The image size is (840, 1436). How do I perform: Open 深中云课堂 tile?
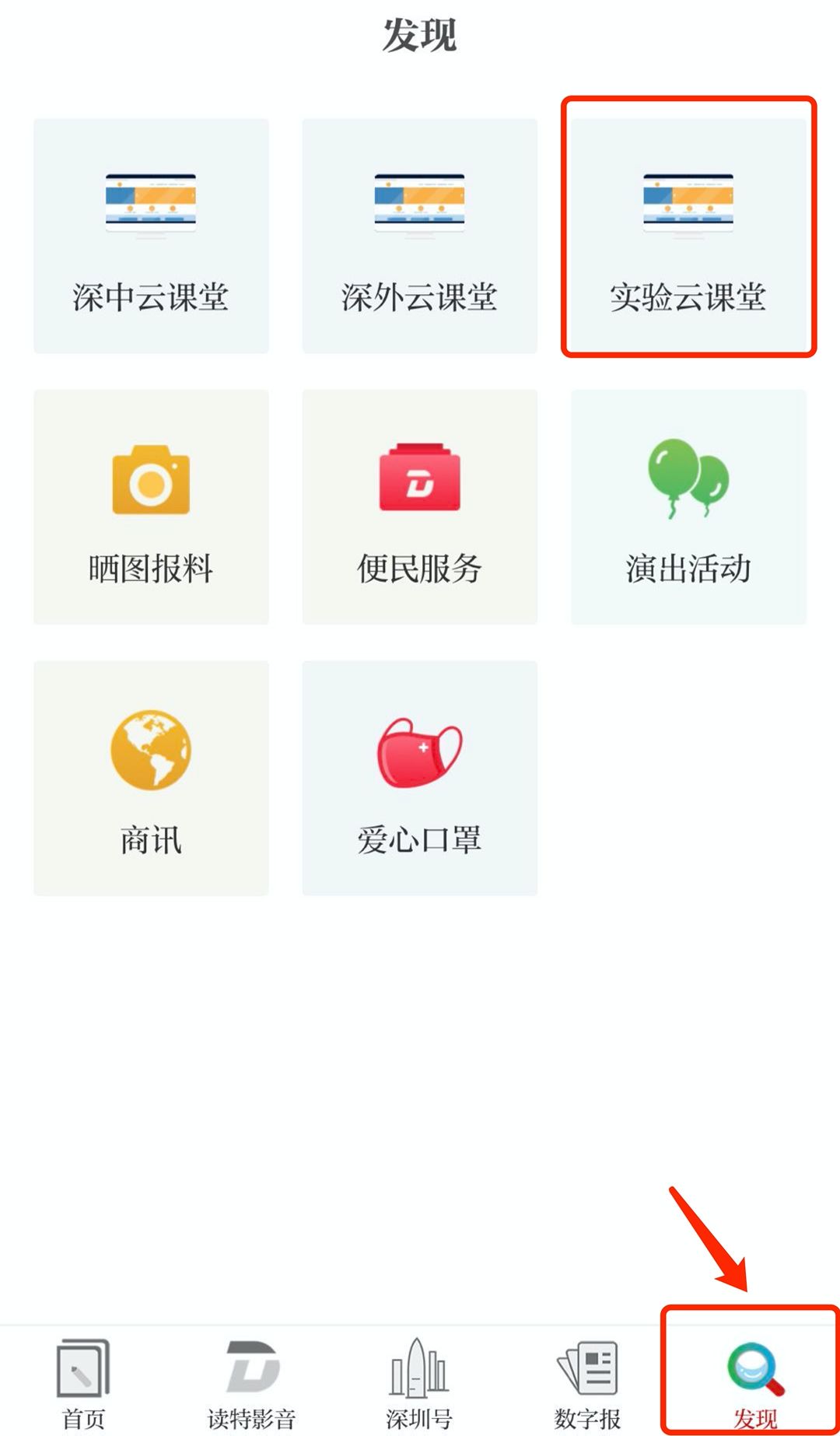point(151,236)
